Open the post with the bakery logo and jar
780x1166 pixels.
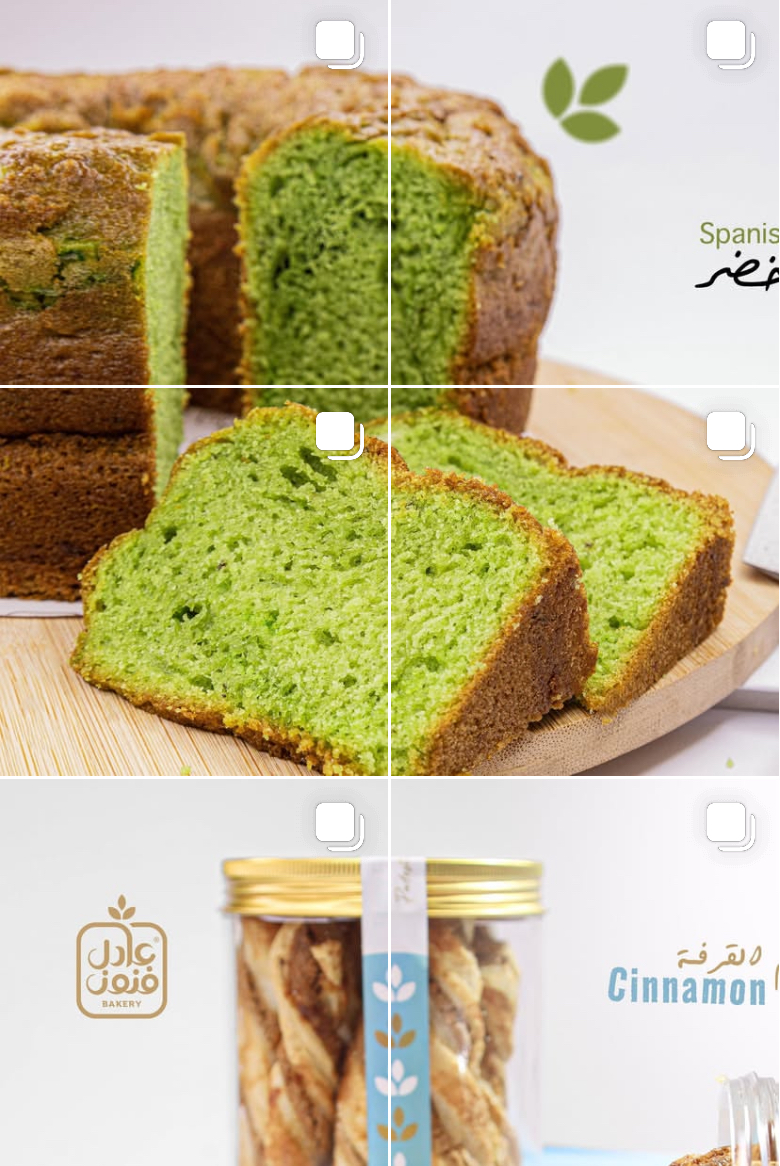pyautogui.click(x=193, y=970)
